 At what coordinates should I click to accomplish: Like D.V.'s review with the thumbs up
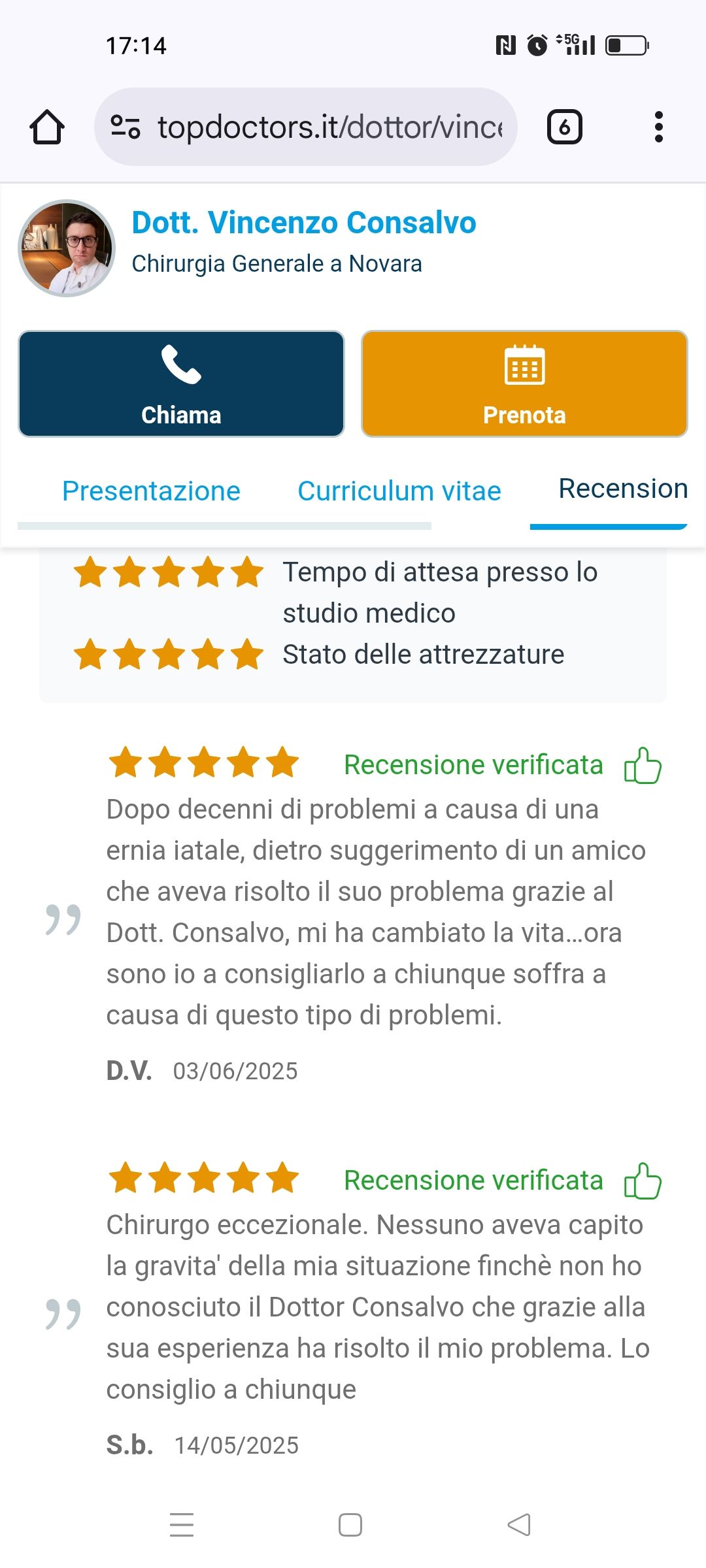(x=643, y=765)
